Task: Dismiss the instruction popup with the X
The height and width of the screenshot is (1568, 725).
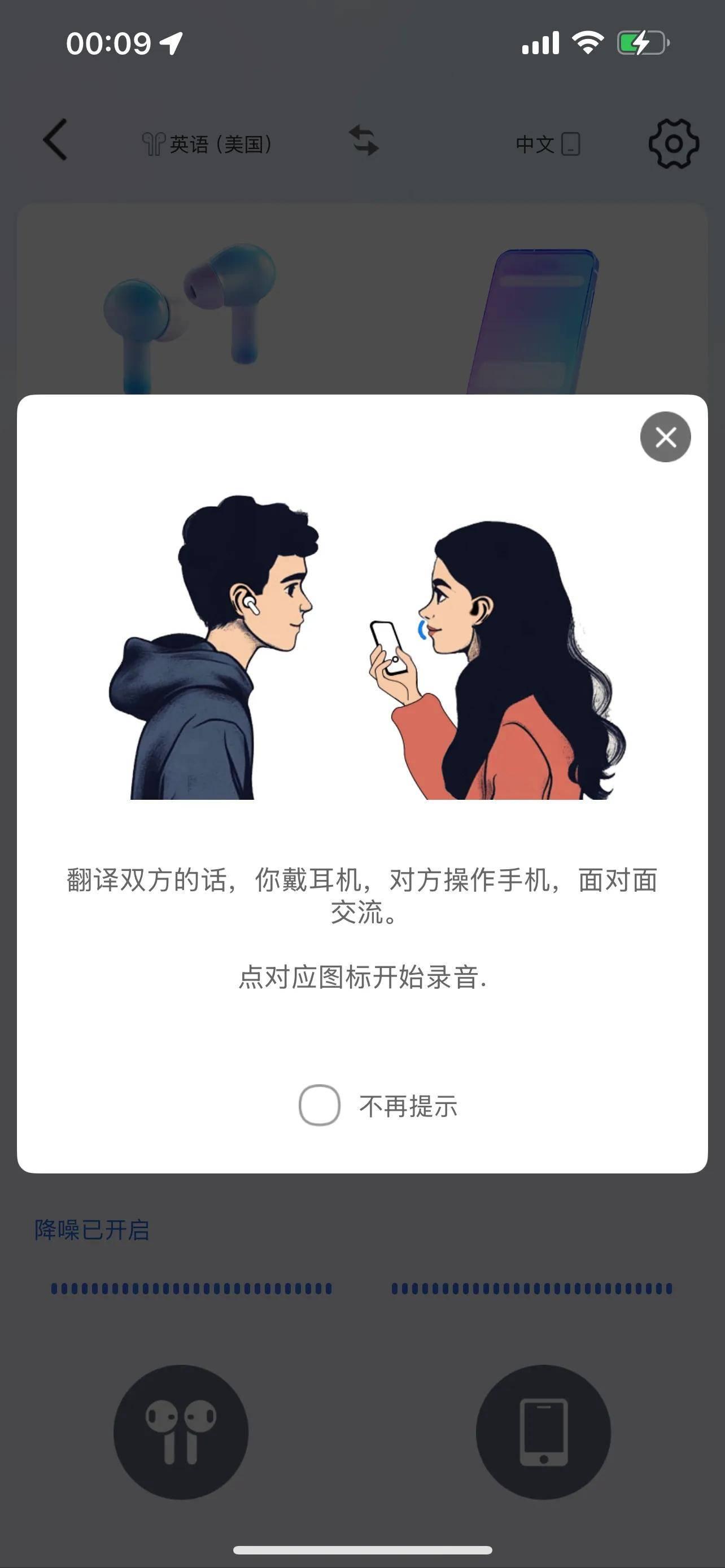Action: (664, 437)
